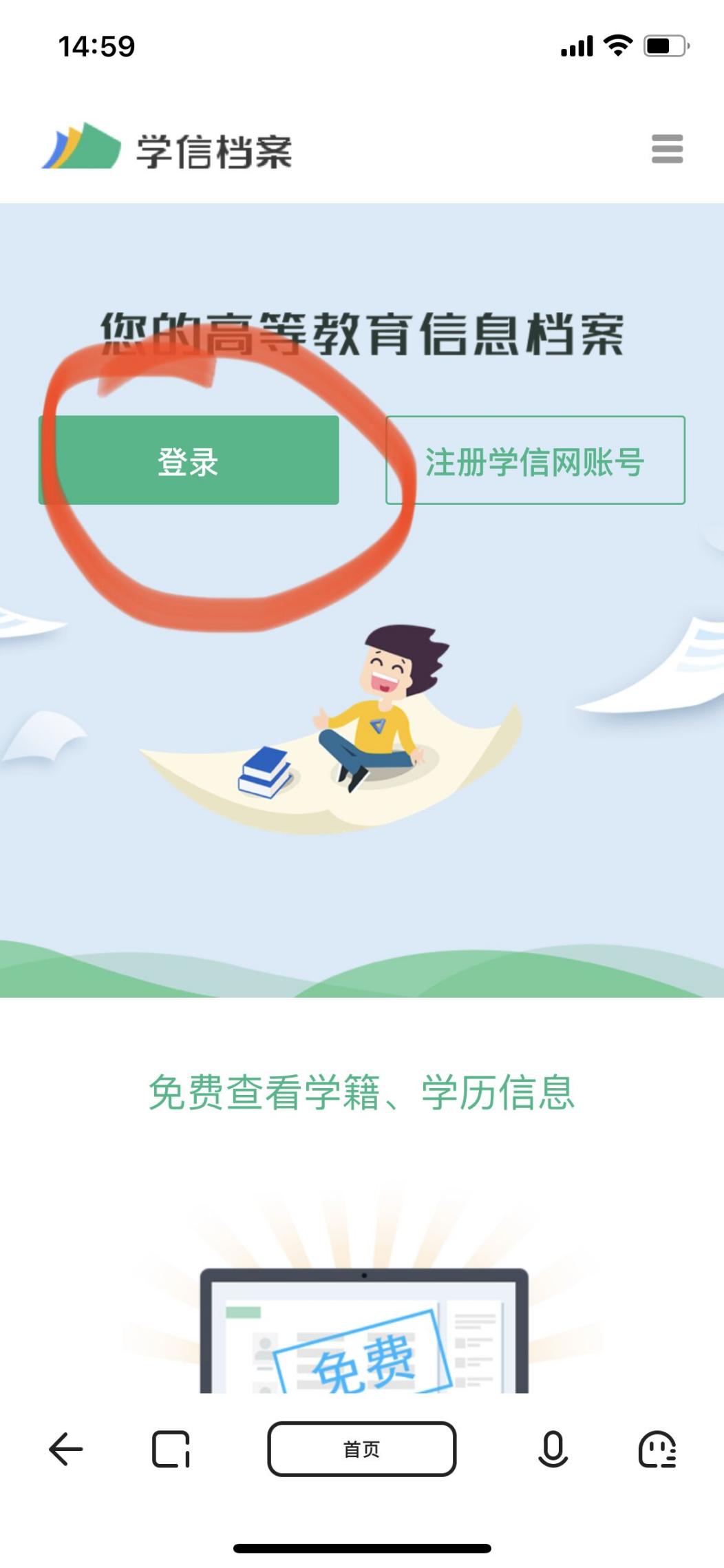Select 注册学信网账号 to register an account
This screenshot has width=724, height=1568.
(x=535, y=461)
